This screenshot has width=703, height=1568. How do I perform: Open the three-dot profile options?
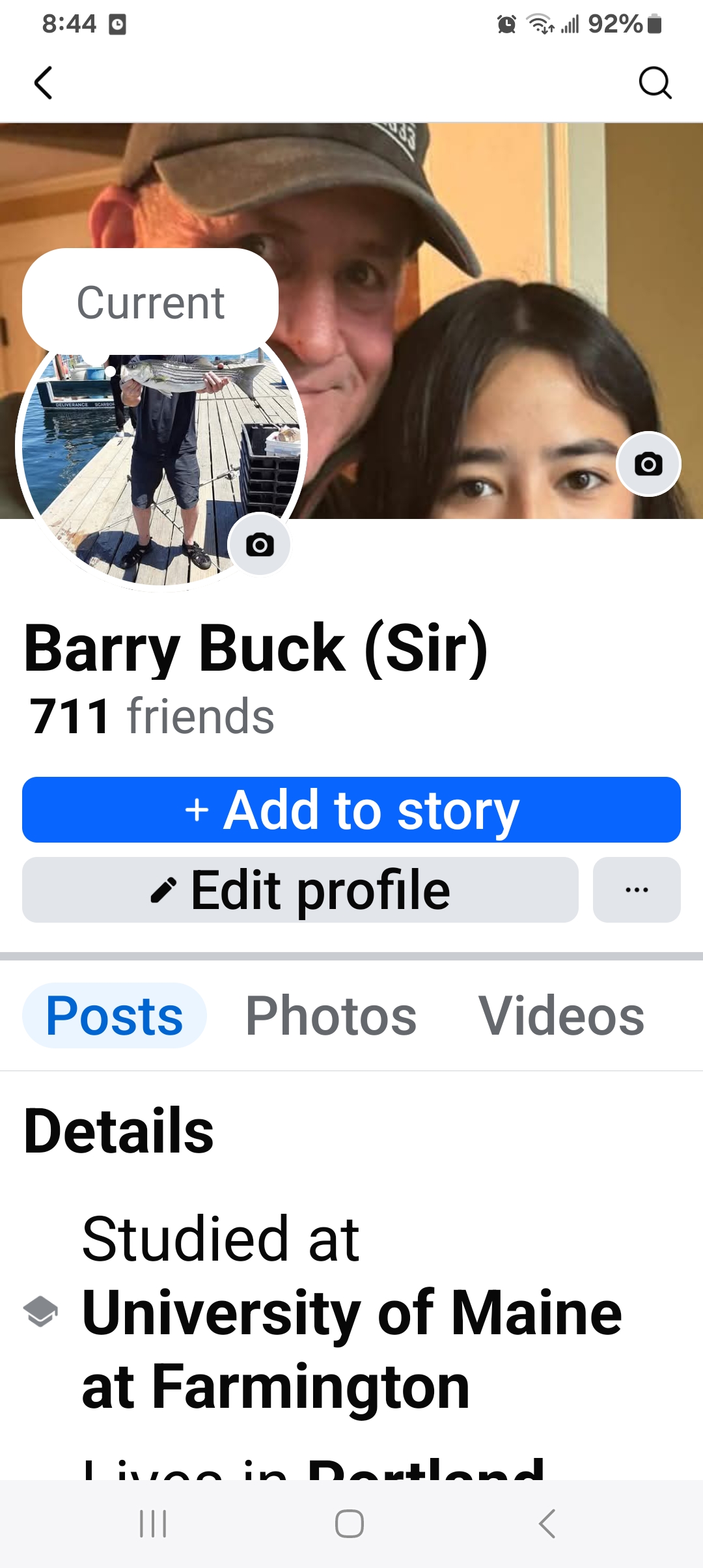636,890
